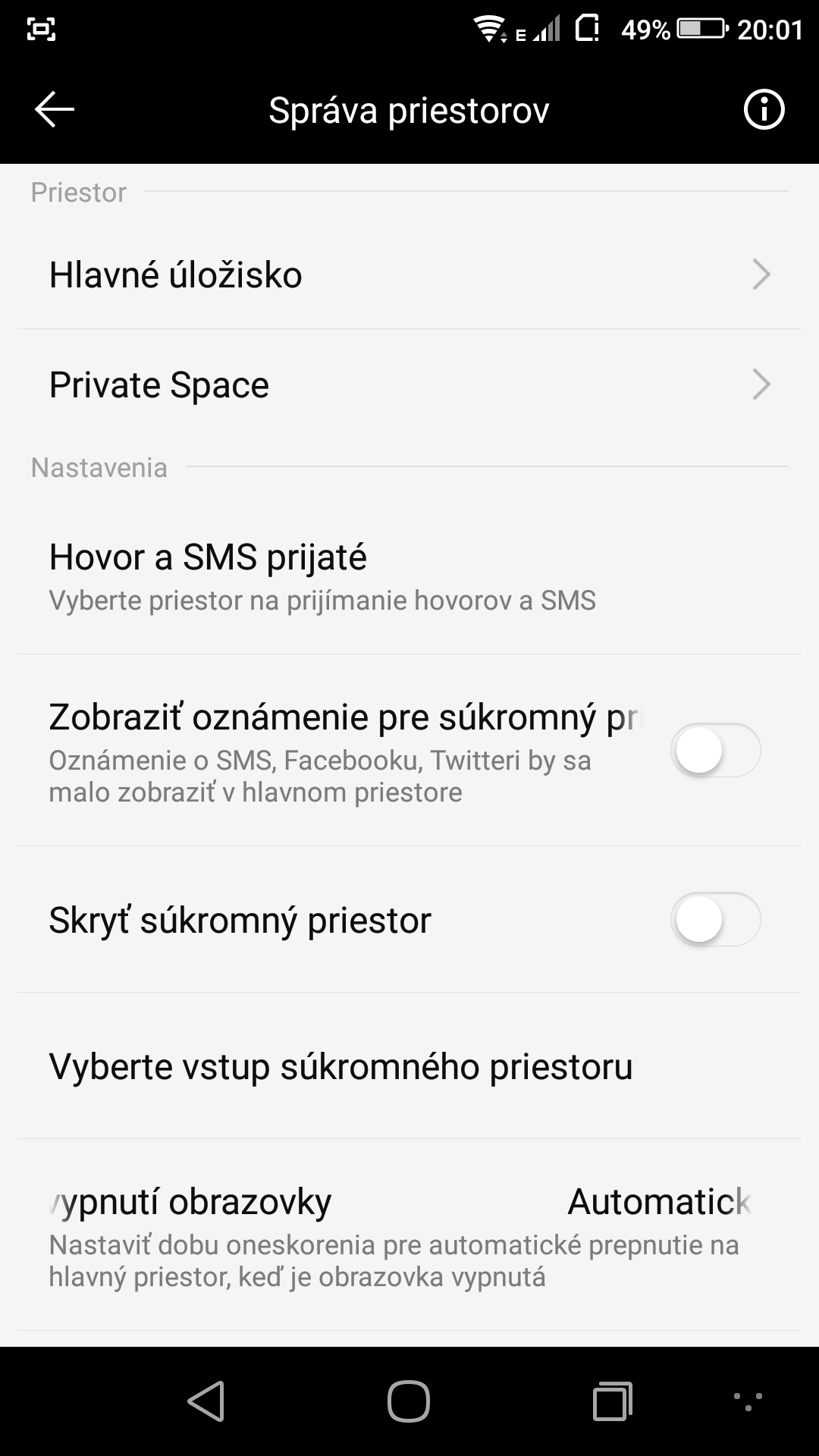Tap the system home button
The height and width of the screenshot is (1456, 819).
(x=409, y=1401)
